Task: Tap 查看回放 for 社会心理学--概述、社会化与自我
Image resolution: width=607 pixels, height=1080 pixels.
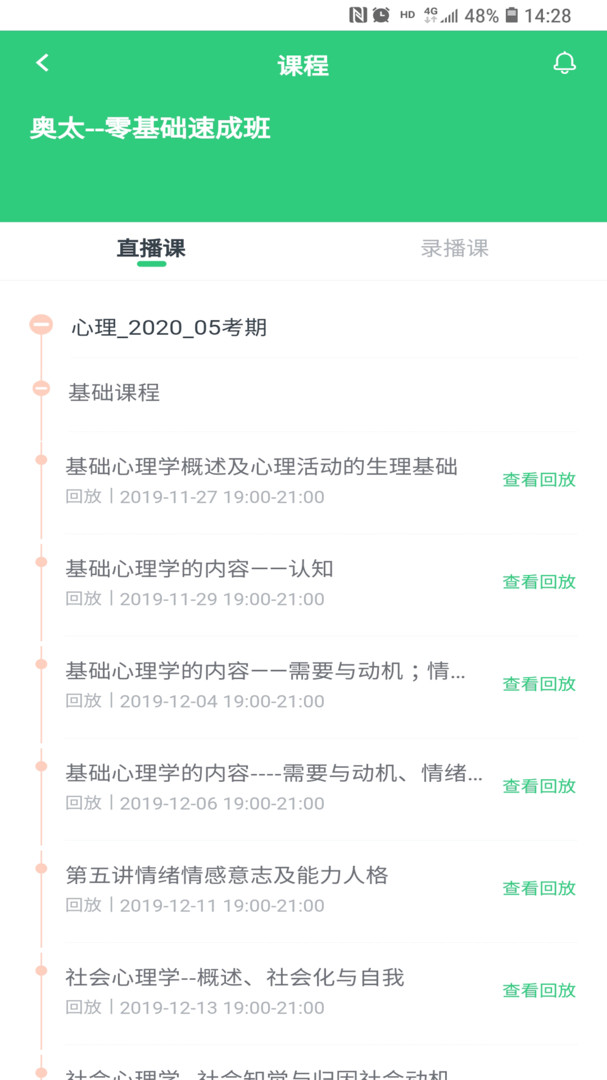Action: [539, 990]
